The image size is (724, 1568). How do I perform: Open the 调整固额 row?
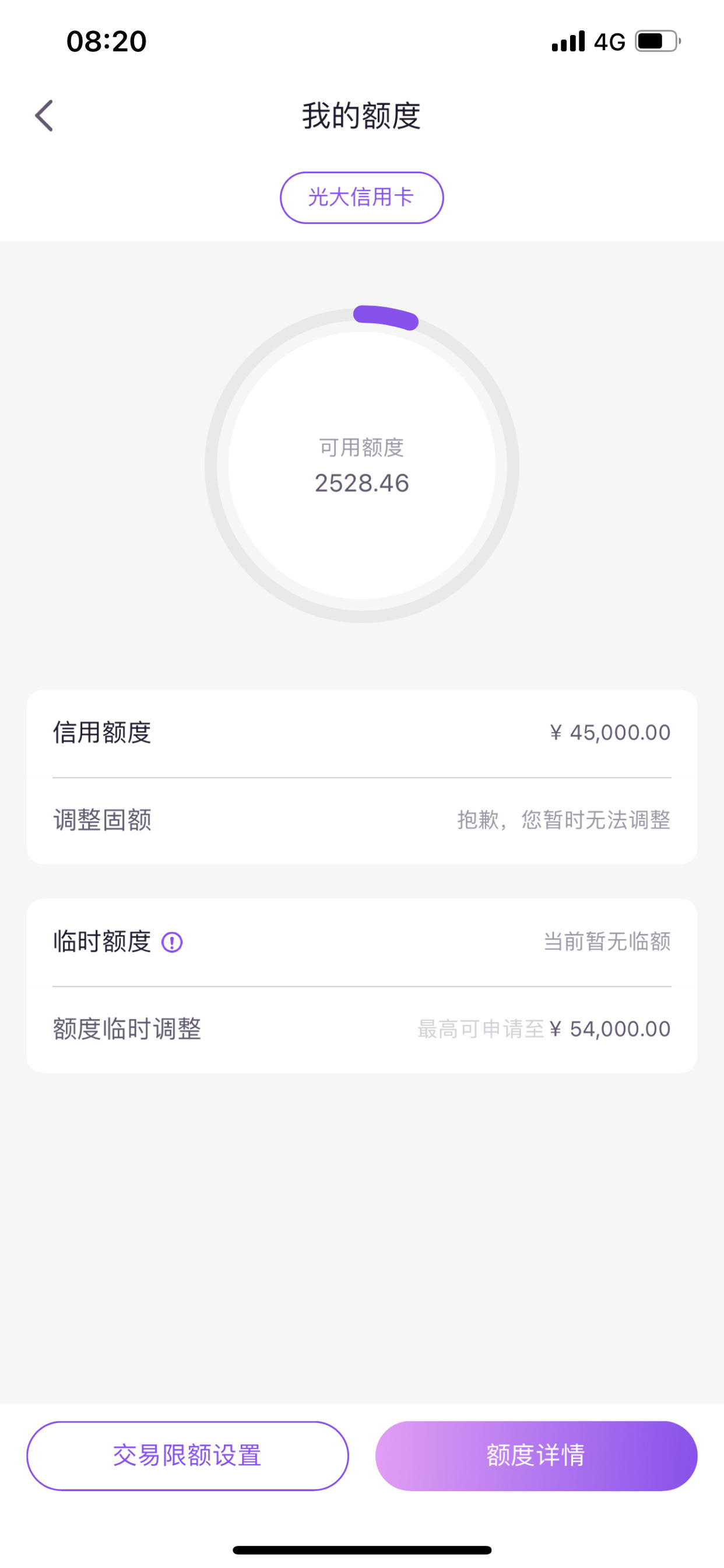point(361,820)
